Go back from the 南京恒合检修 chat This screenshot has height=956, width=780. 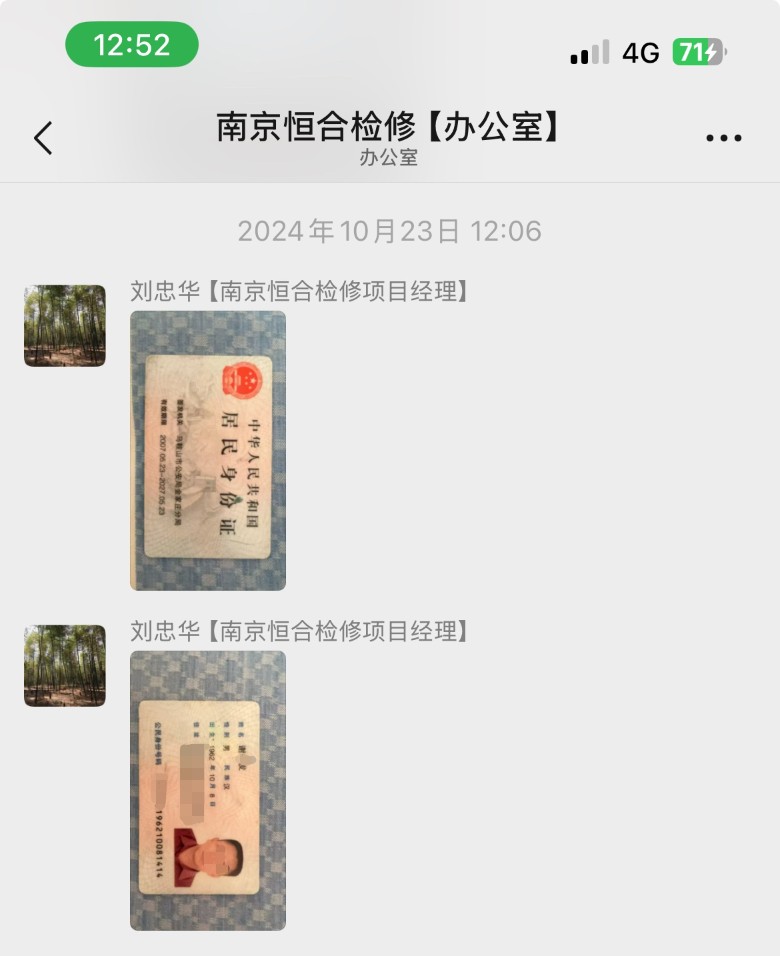click(43, 138)
